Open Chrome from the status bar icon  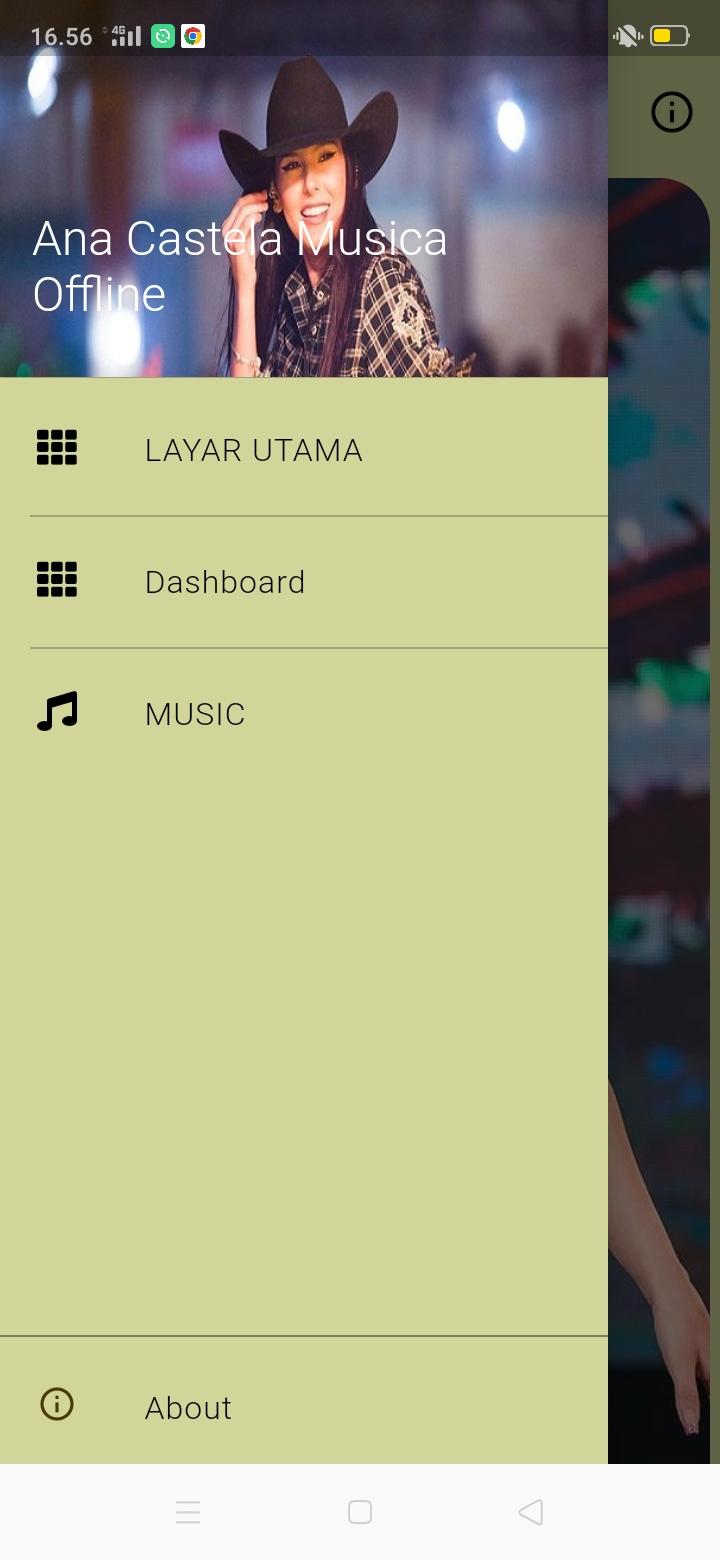[192, 35]
